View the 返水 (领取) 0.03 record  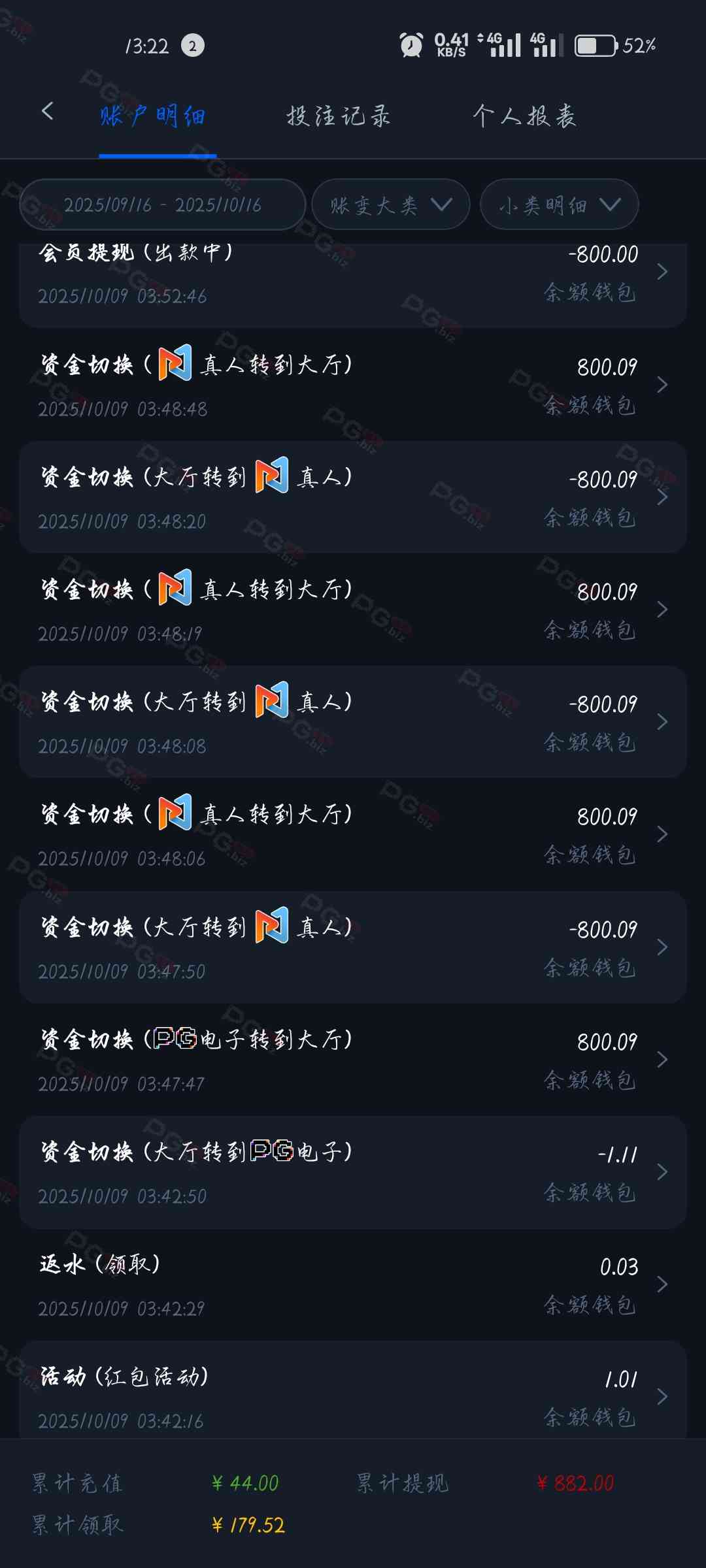353,1284
